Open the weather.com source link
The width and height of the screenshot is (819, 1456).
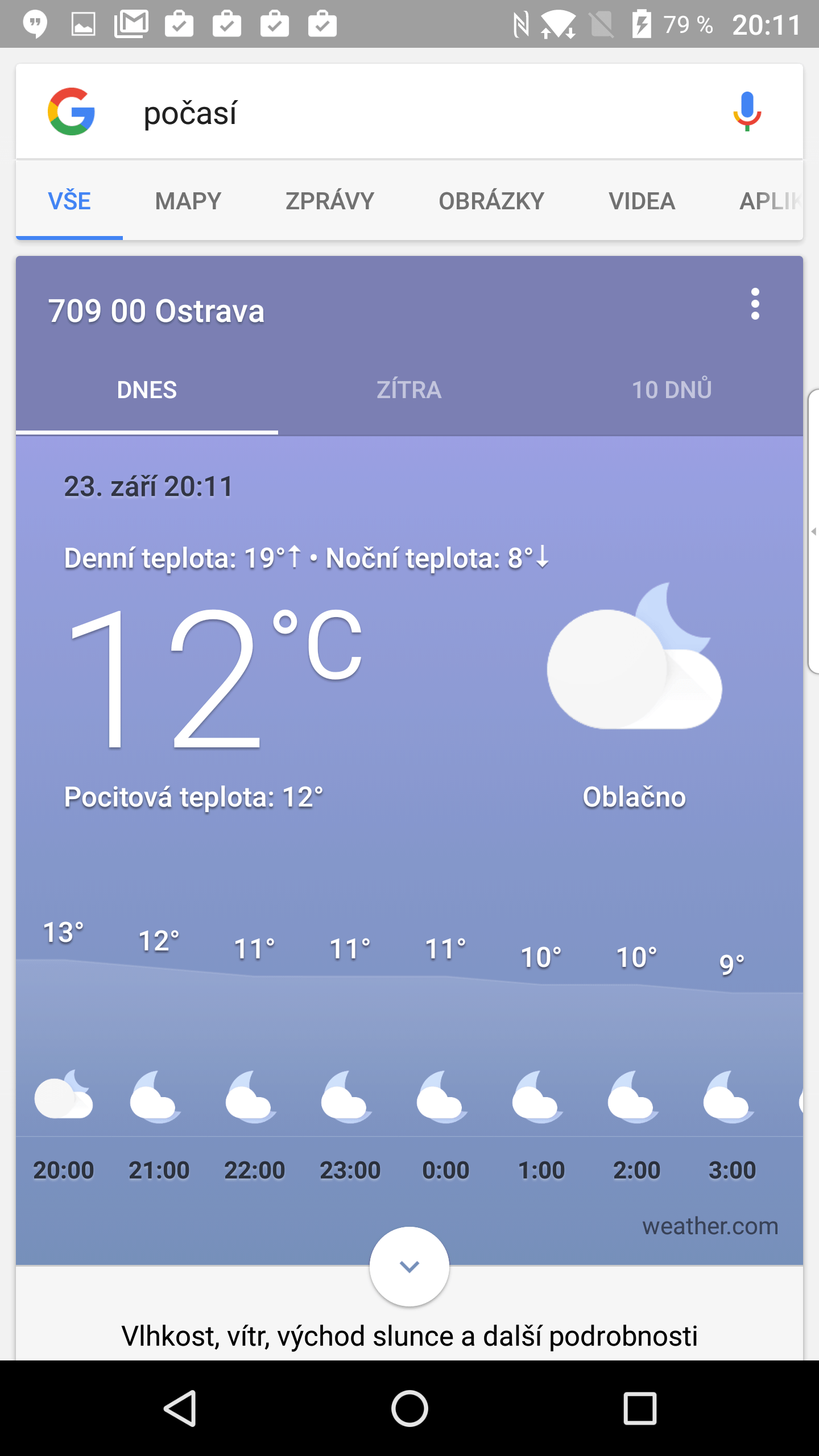point(710,1226)
